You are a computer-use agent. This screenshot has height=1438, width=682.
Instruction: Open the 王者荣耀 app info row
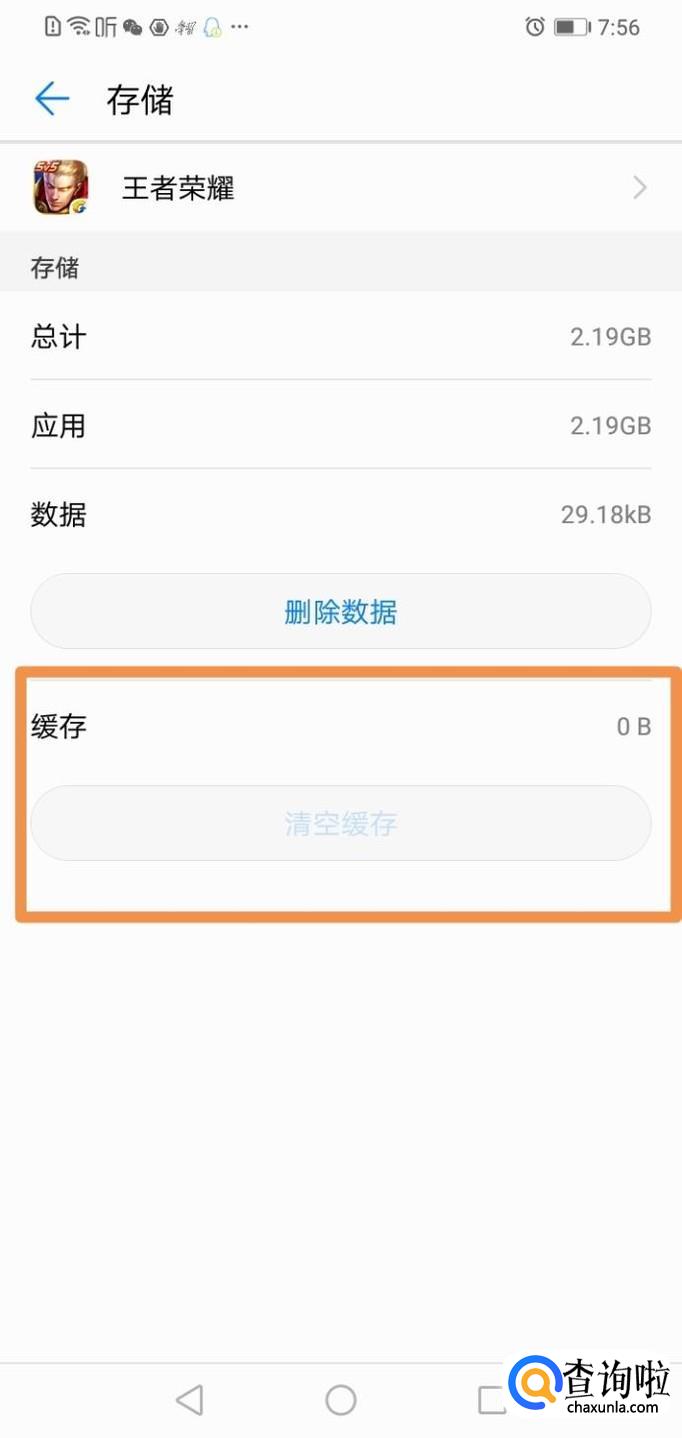341,187
